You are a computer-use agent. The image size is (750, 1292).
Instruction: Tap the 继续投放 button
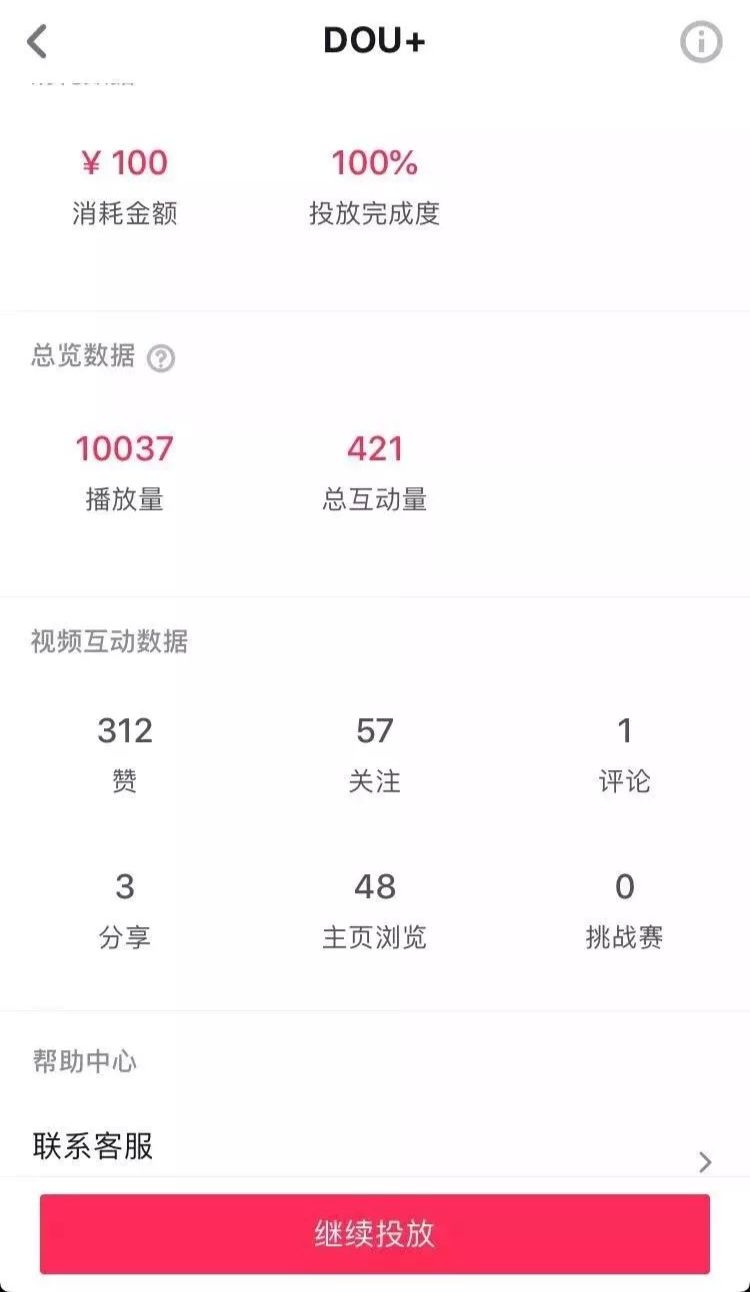[375, 1234]
